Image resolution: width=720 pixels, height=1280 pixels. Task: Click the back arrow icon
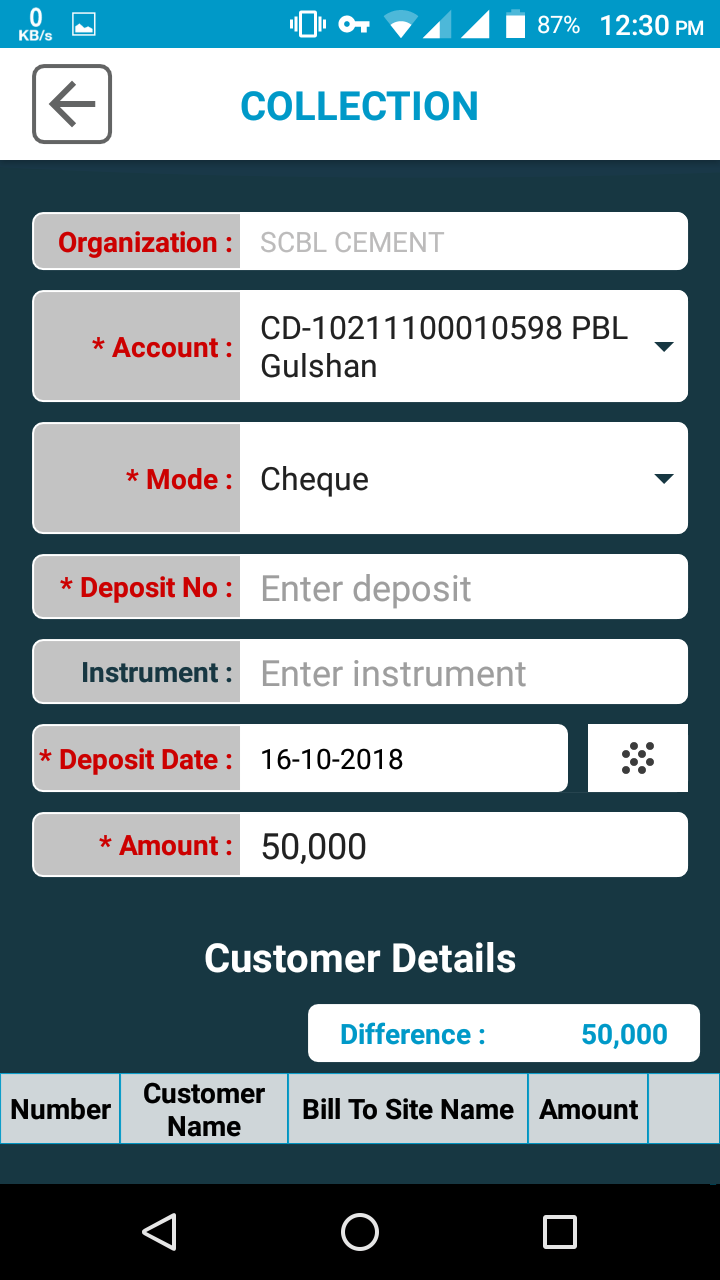tap(71, 104)
